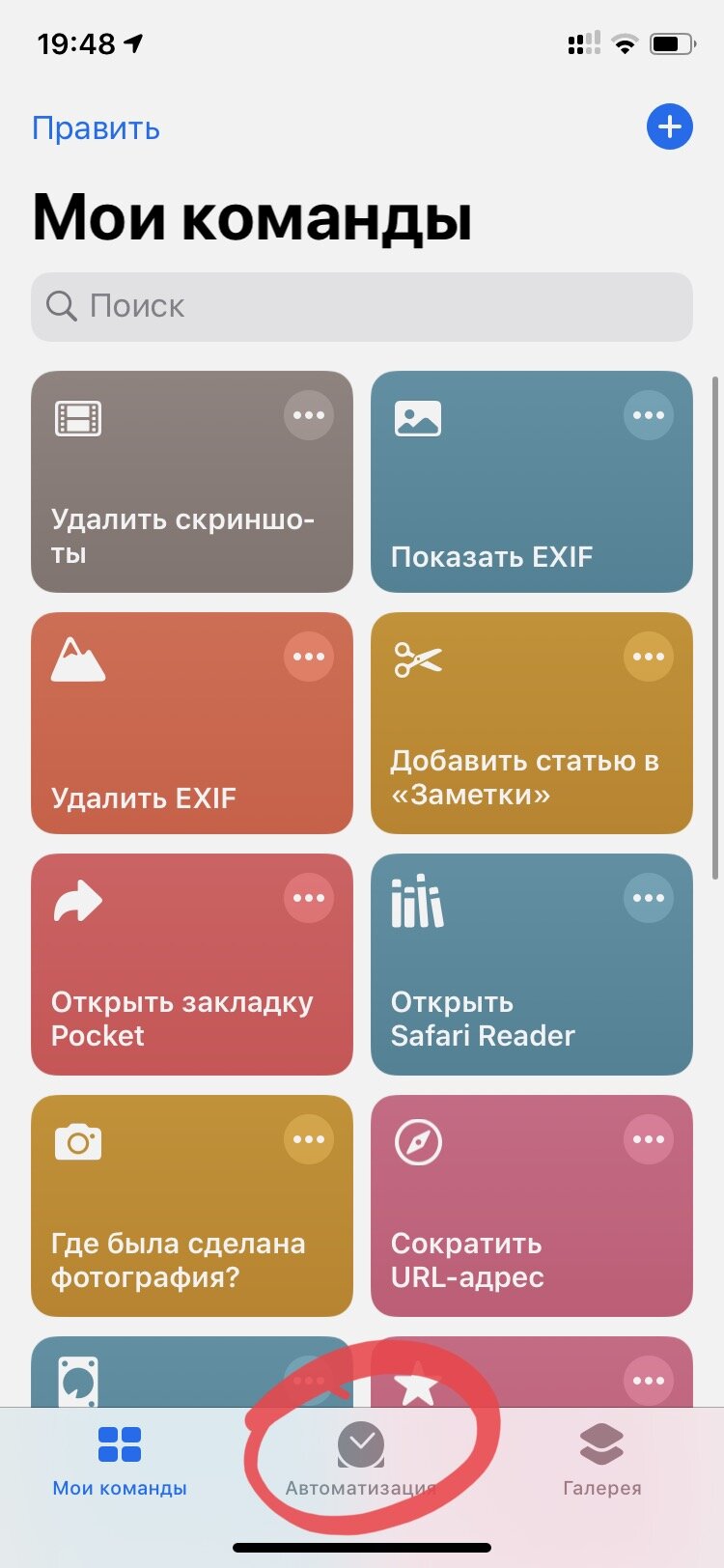
Task: Open the three-dot menu on Сократить URL-адрес
Action: coord(649,1139)
